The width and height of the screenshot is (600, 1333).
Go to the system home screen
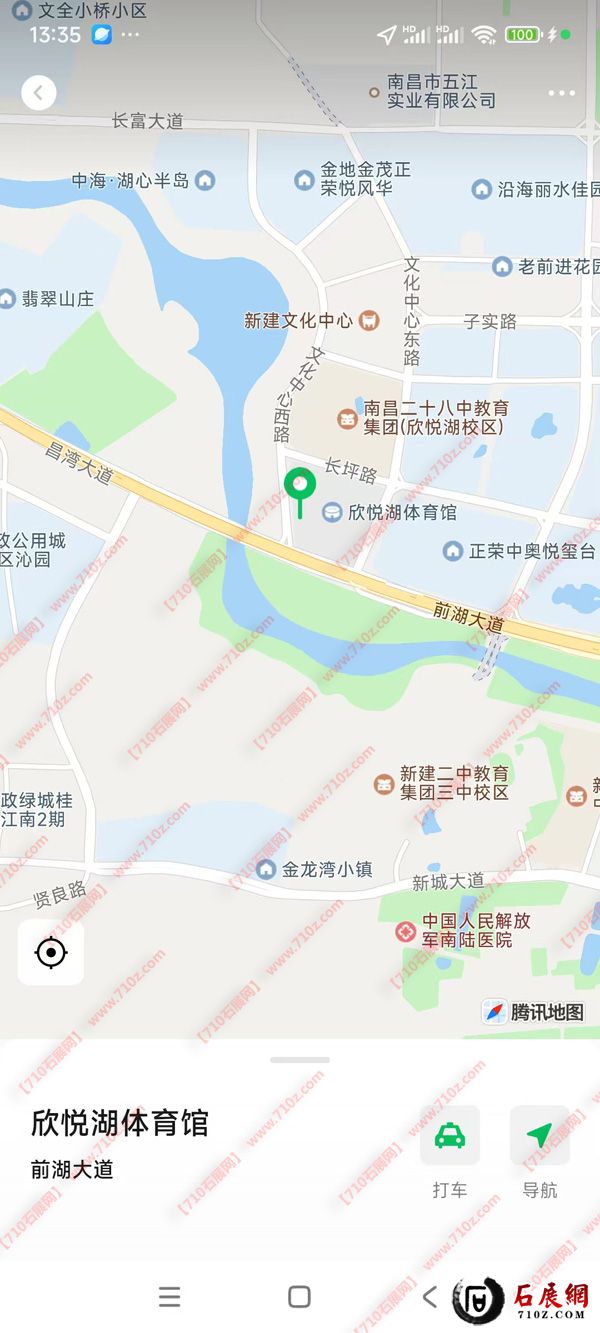click(x=299, y=1297)
